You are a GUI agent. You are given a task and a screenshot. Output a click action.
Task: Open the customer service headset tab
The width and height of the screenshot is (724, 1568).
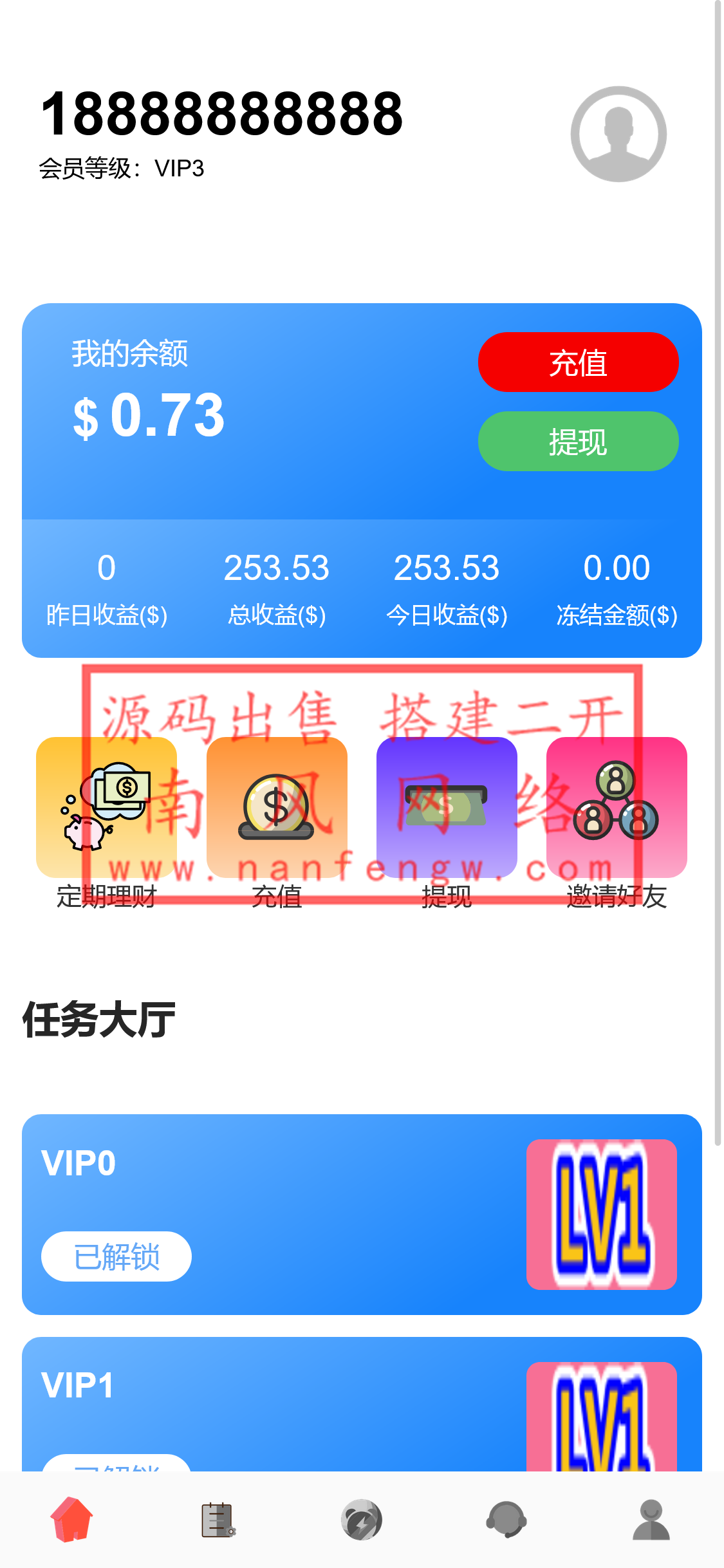tap(506, 1520)
